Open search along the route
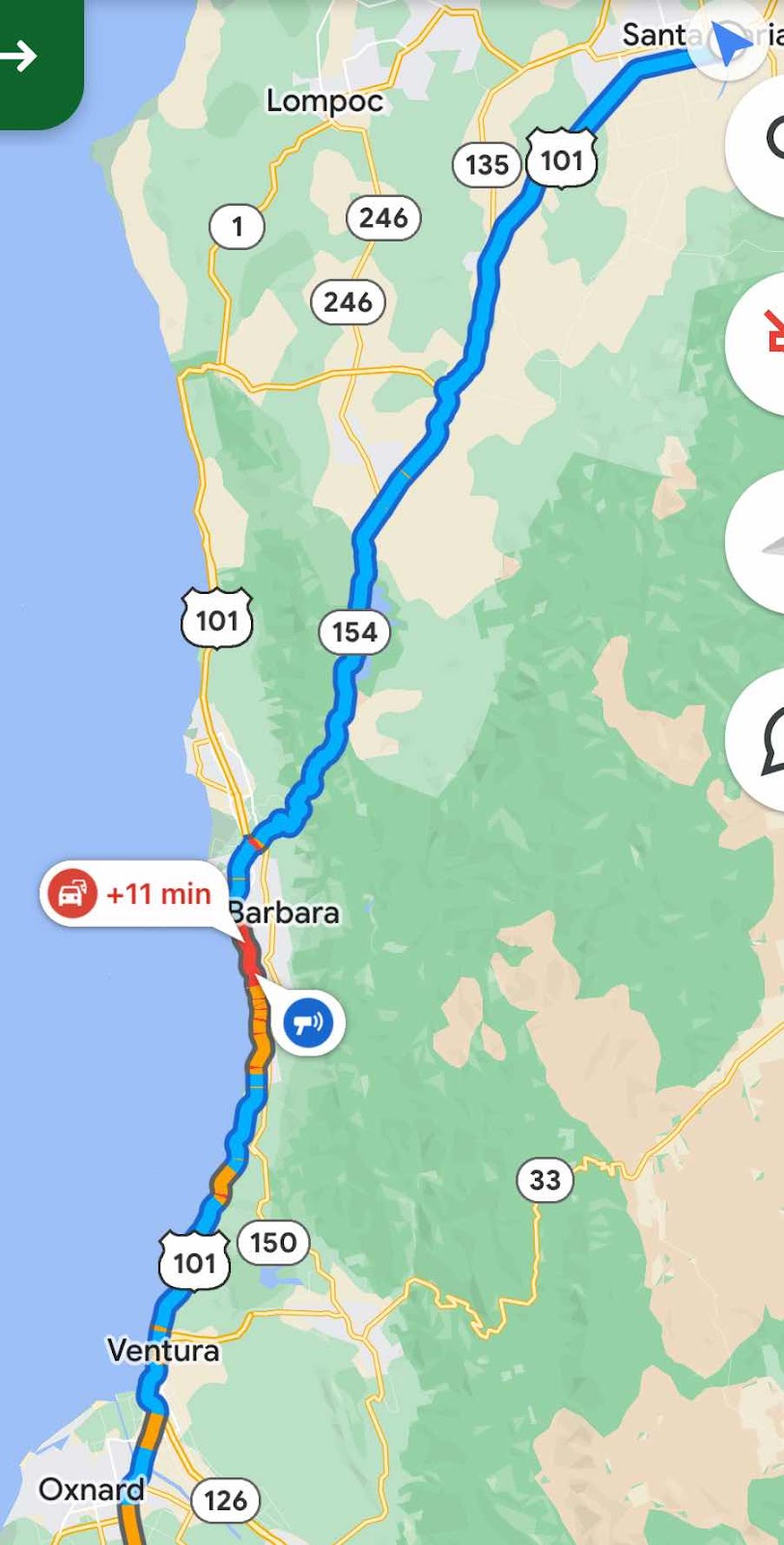This screenshot has width=784, height=1545. pos(763,145)
